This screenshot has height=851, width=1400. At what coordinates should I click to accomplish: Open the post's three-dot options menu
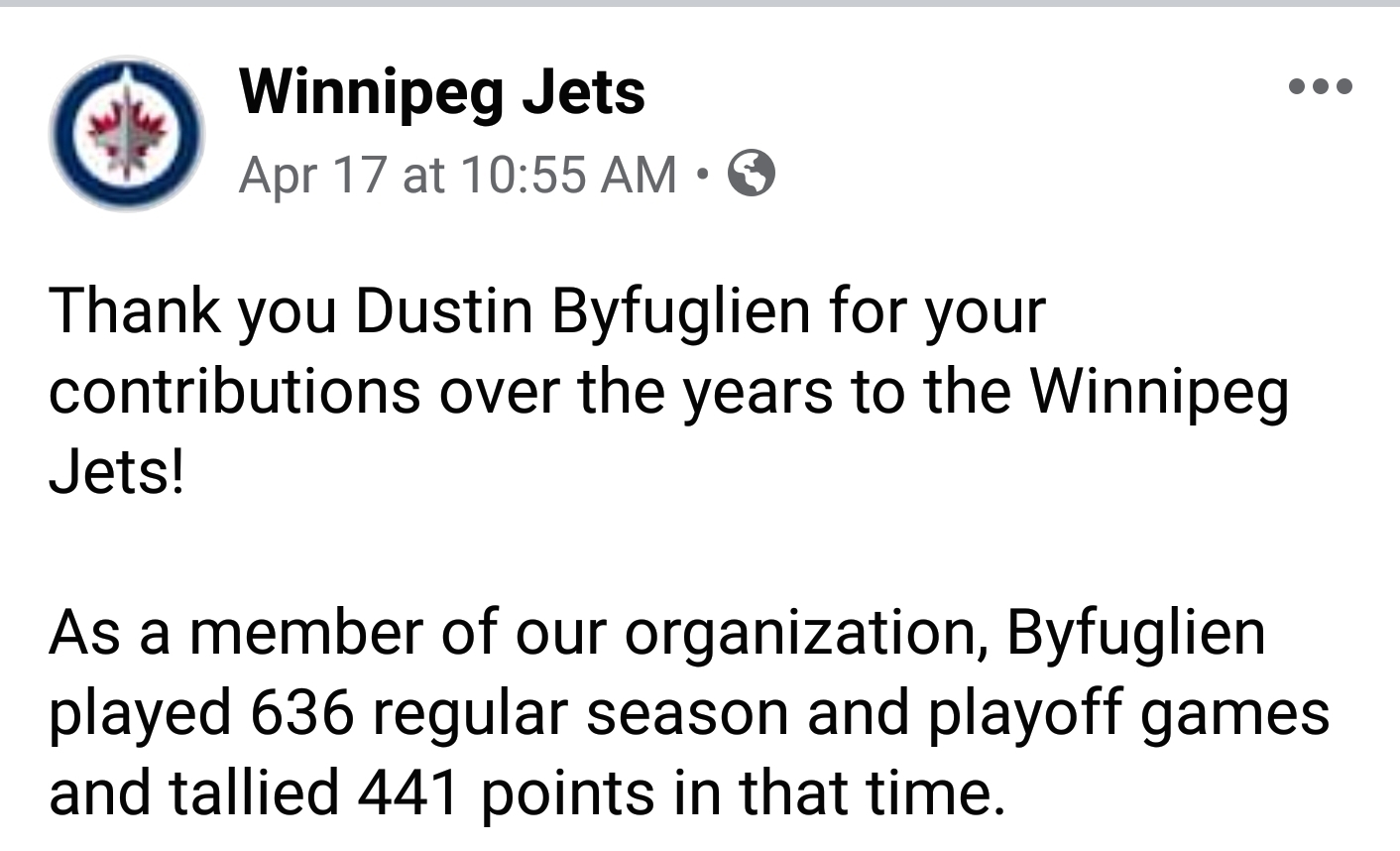pyautogui.click(x=1320, y=86)
